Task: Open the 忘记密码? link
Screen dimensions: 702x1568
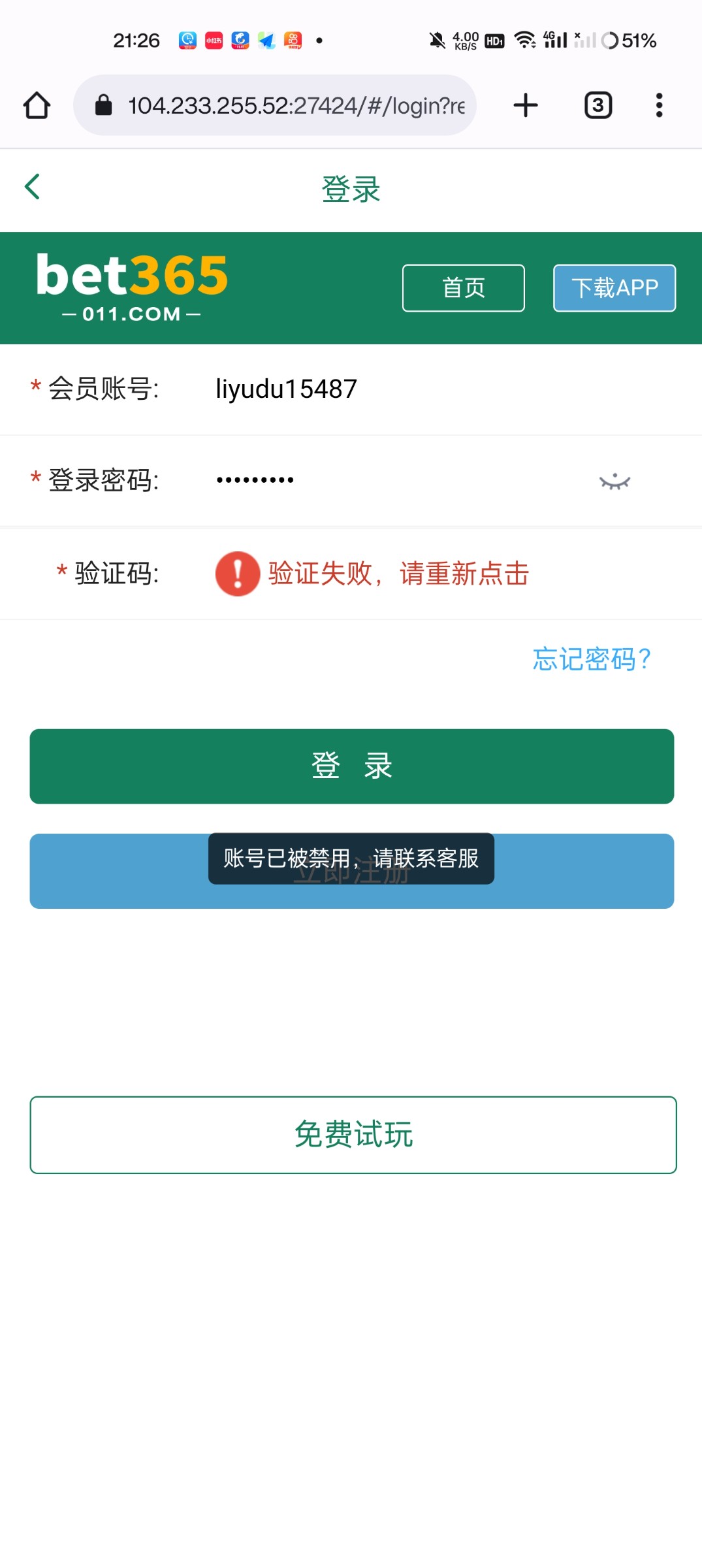Action: coord(592,659)
